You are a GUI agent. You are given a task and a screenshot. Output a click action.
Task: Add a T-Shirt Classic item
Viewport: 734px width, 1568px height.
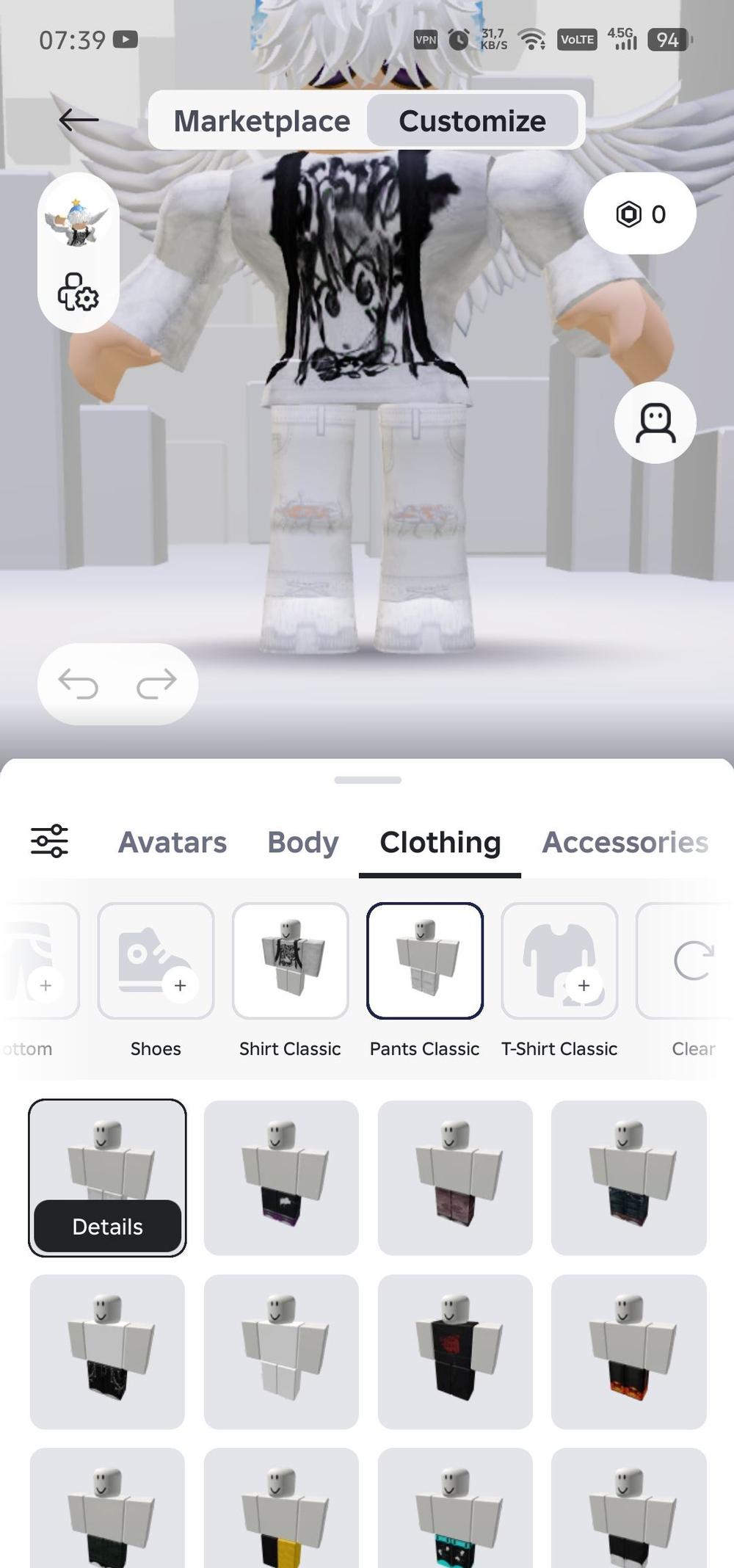559,961
